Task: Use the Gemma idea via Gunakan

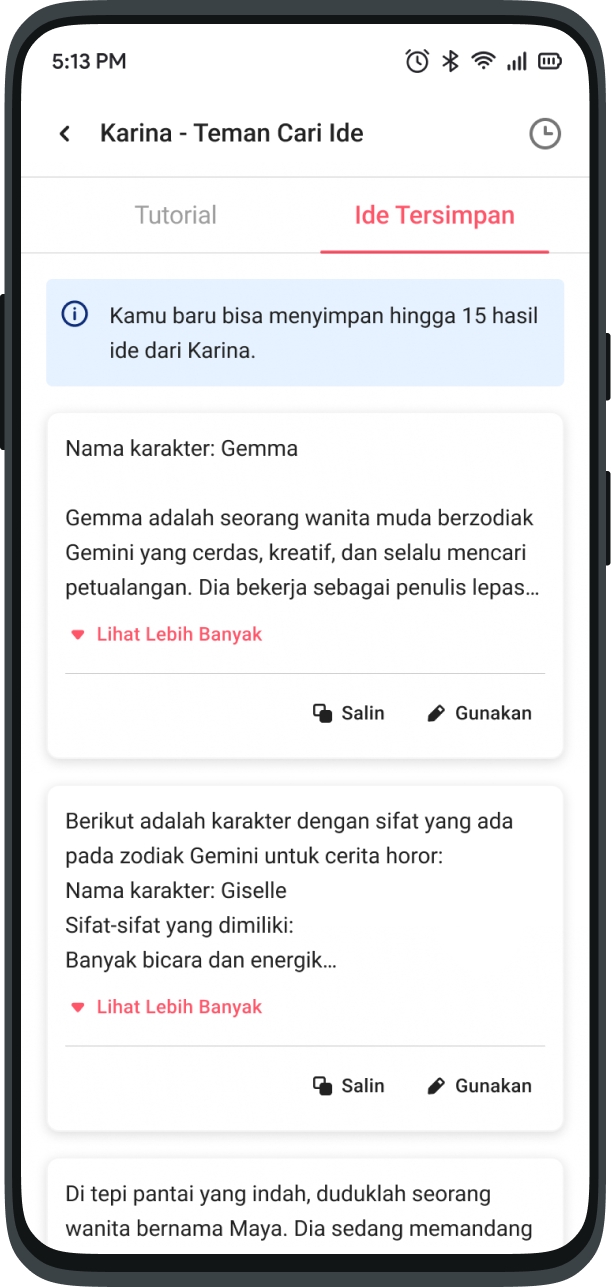Action: tap(480, 713)
